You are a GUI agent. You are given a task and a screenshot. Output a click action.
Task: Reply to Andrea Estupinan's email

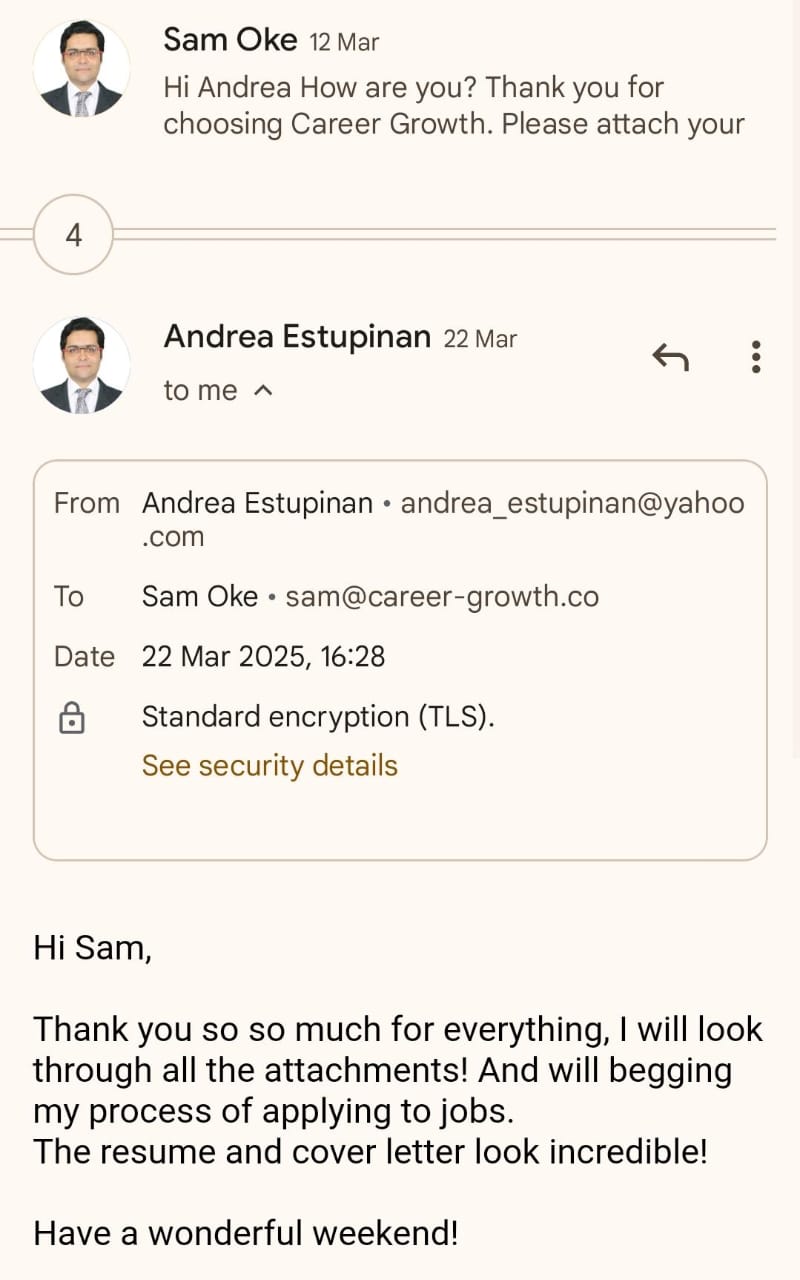[670, 356]
